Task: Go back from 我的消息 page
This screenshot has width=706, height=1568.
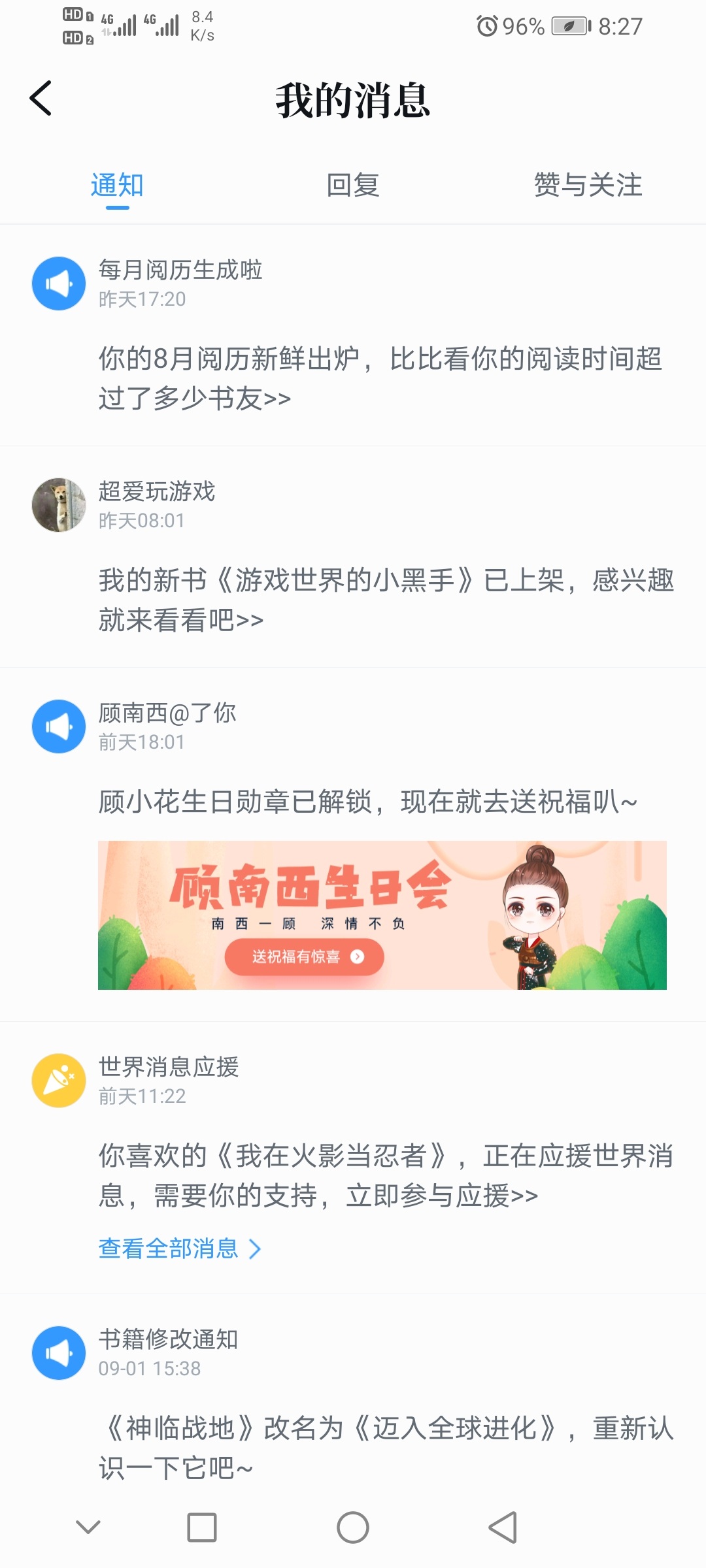Action: [41, 99]
